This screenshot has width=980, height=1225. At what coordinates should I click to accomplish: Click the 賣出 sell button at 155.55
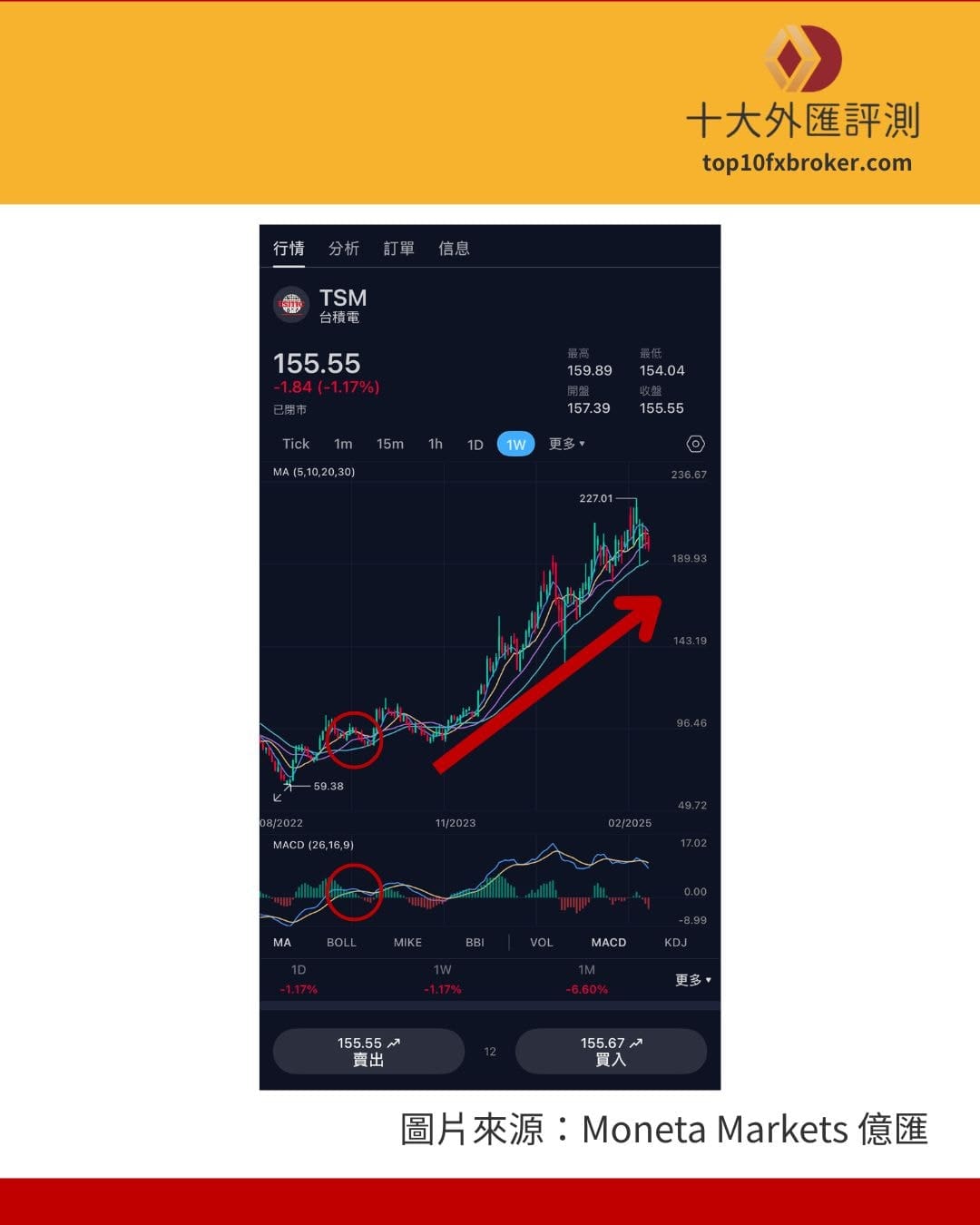tap(368, 1051)
